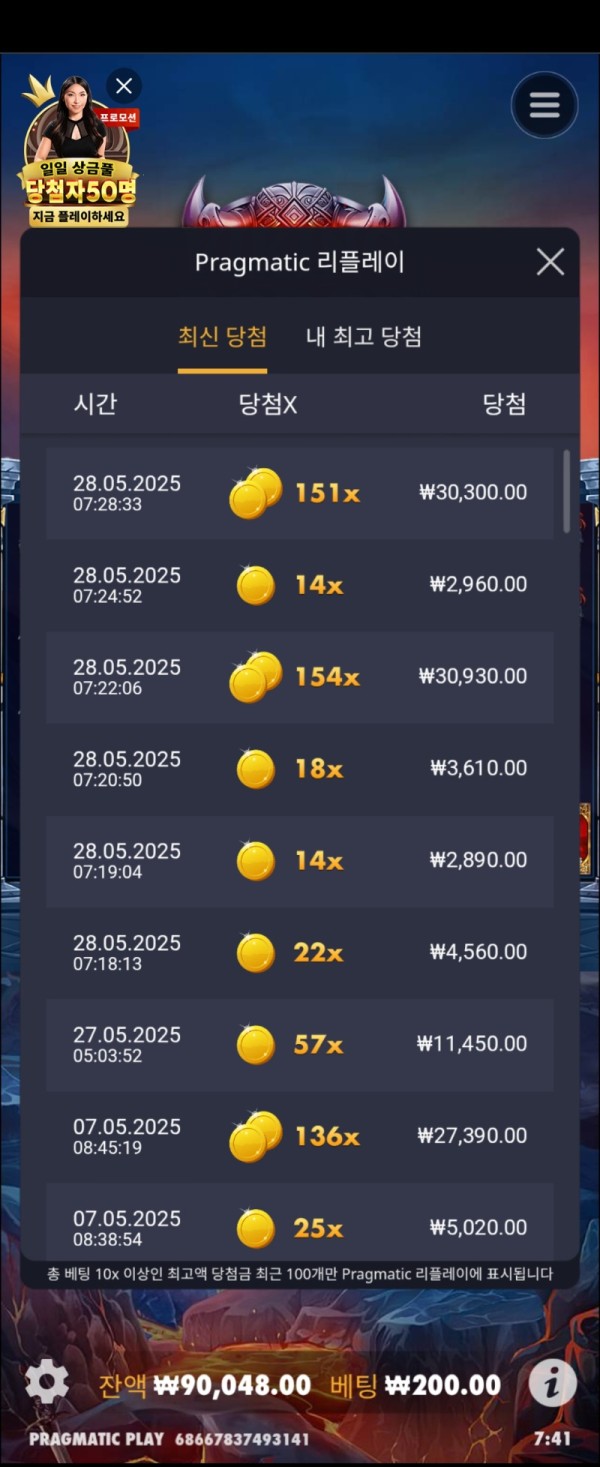
Task: Replay the 136x win worth ₩27,390.00
Action: (299, 1137)
